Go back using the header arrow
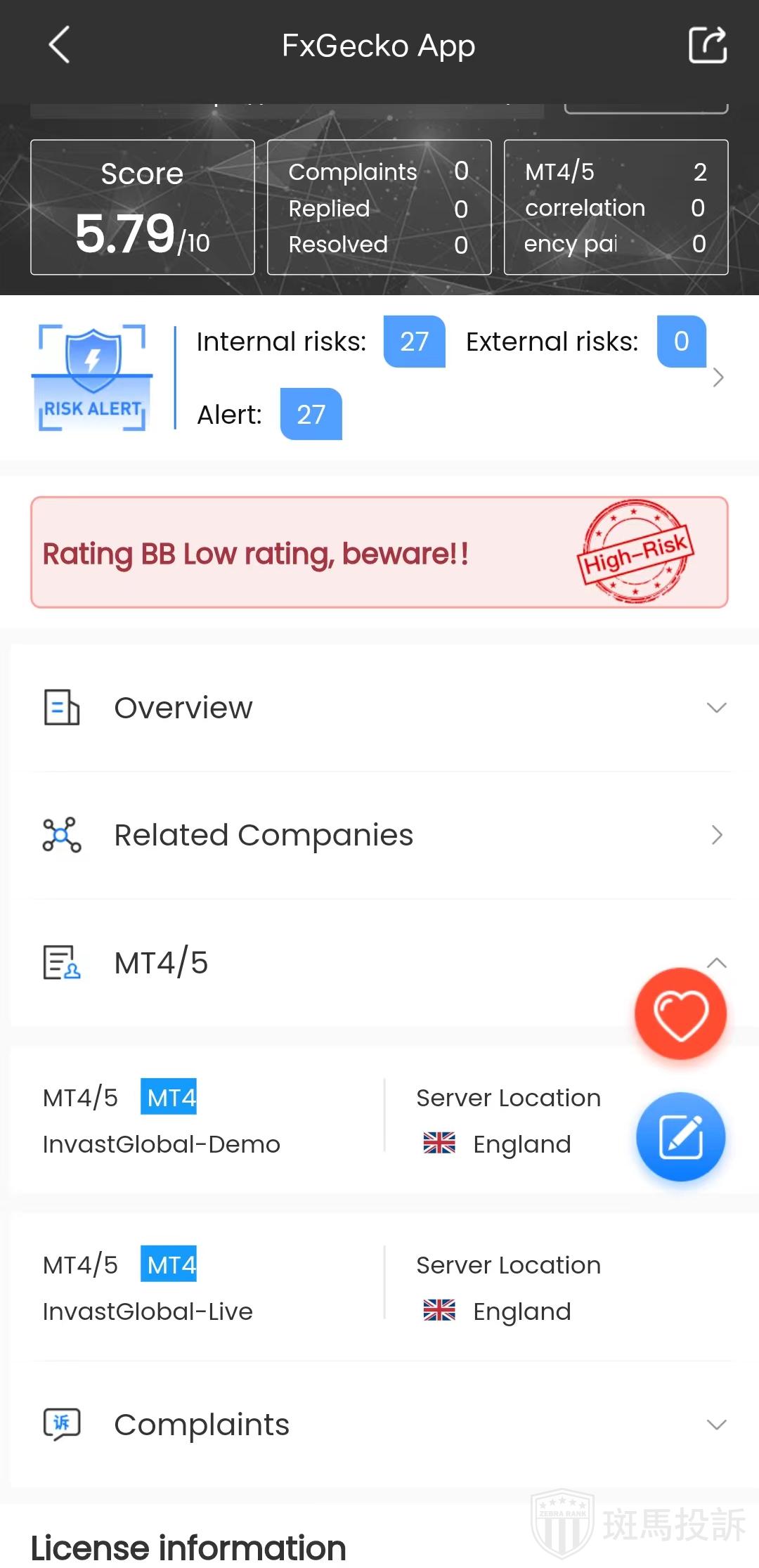Viewport: 759px width, 1568px height. coord(59,45)
